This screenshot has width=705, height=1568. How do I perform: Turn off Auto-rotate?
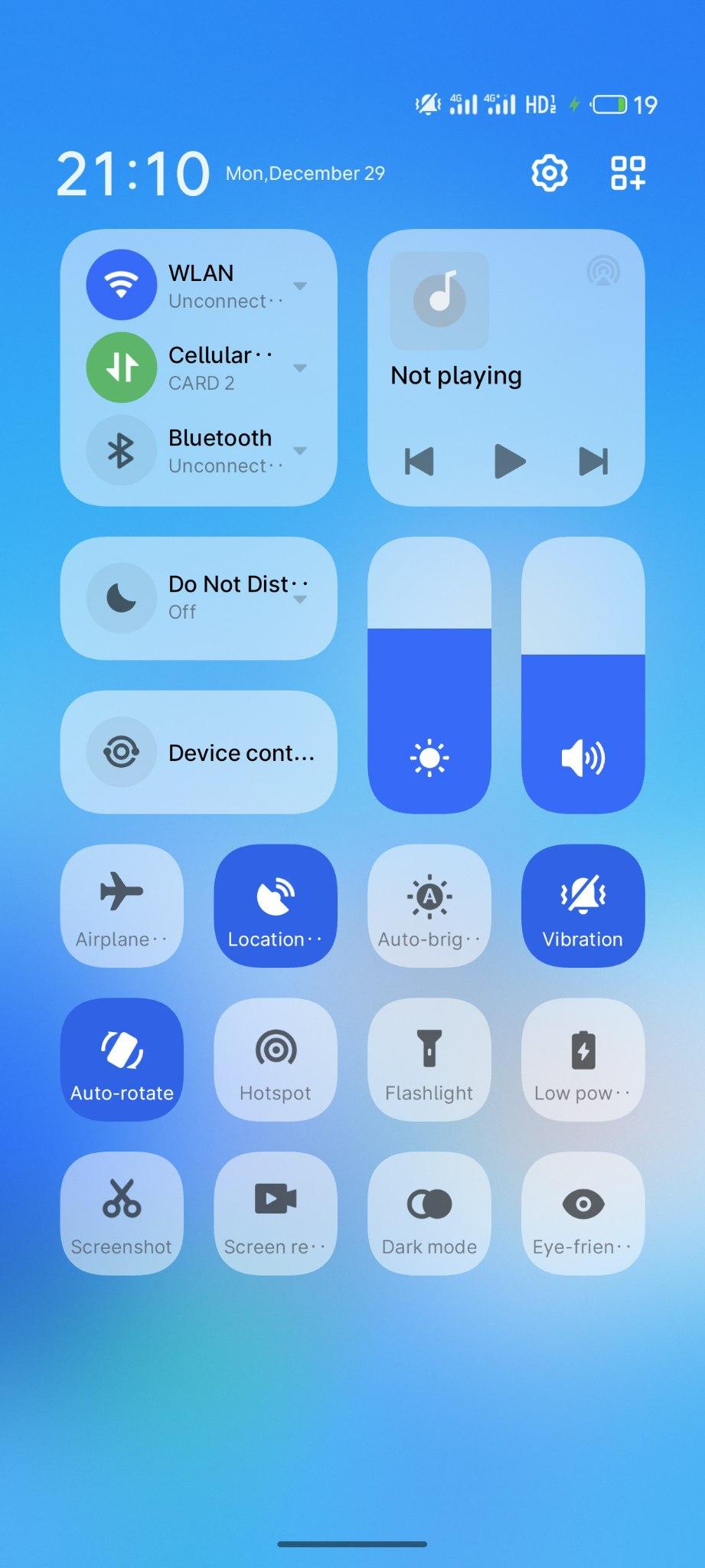click(122, 1060)
